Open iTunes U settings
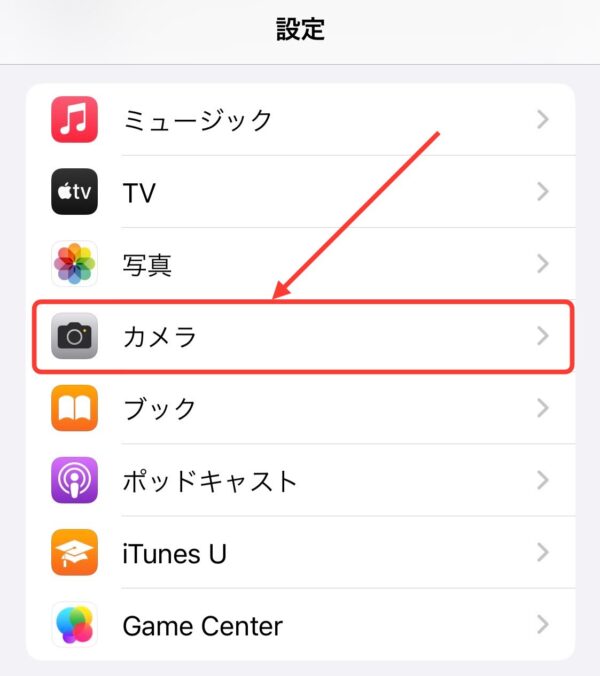 [x=300, y=552]
